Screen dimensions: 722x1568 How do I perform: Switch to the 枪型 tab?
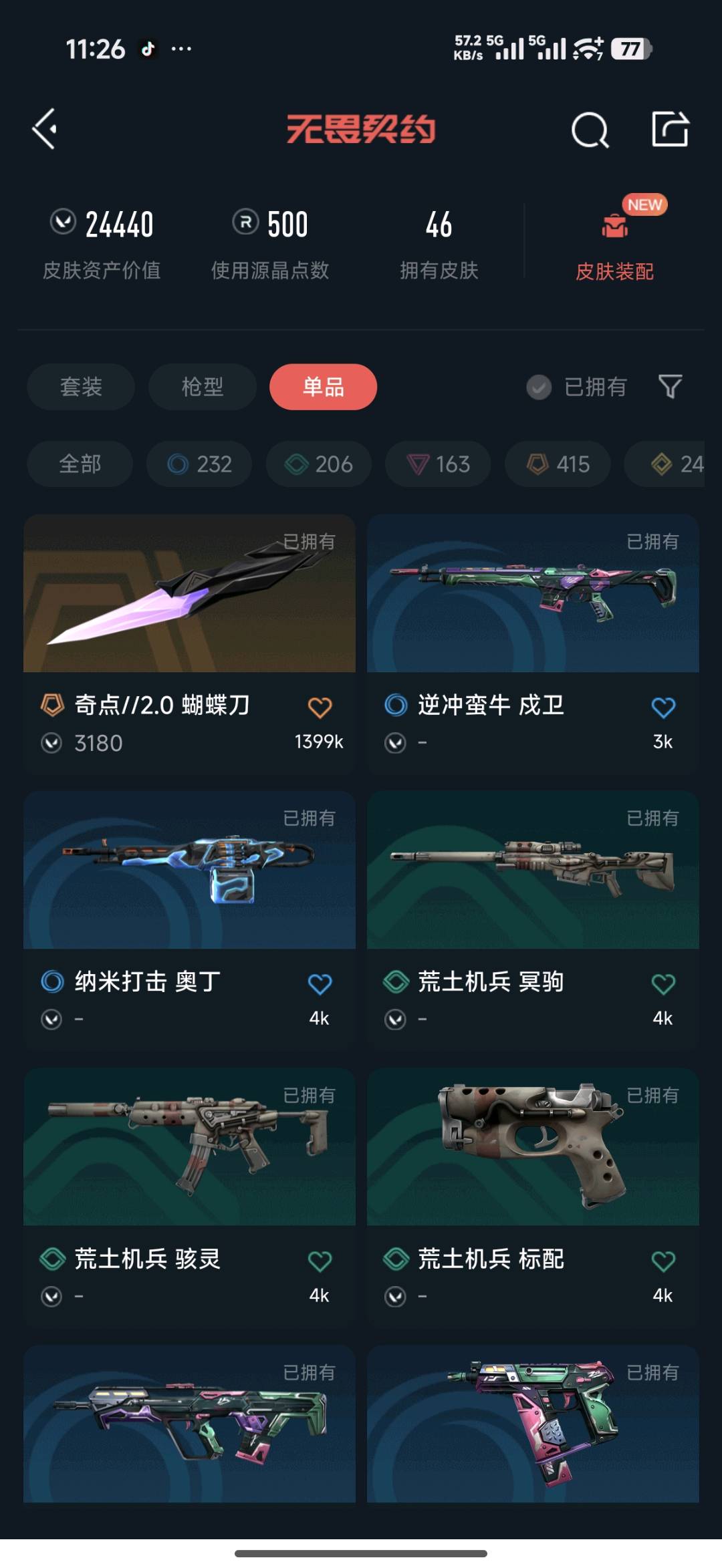tap(203, 387)
